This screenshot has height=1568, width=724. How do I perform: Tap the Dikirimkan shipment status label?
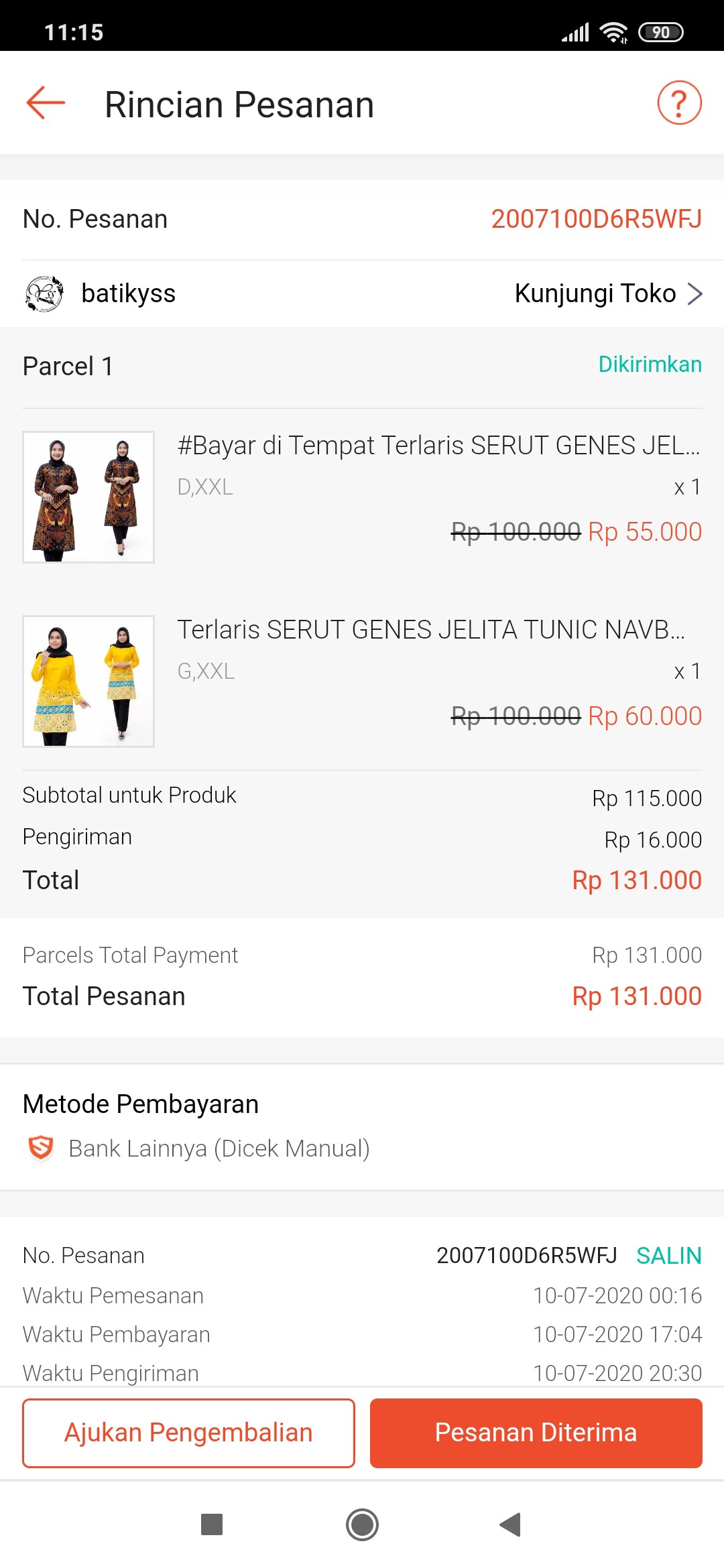pos(650,365)
